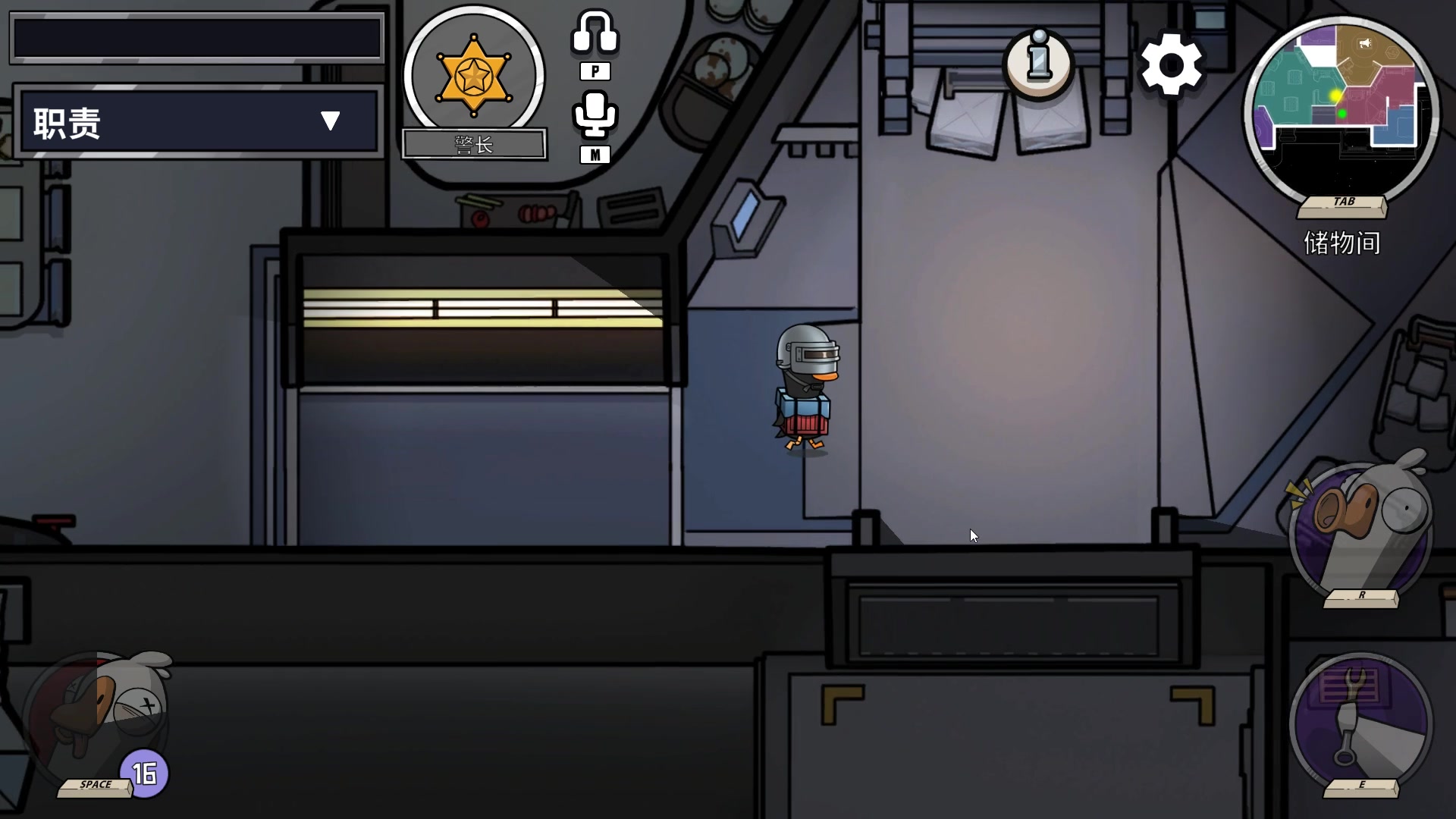Open the settings gear
Viewport: 1456px width, 819px height.
pyautogui.click(x=1171, y=64)
